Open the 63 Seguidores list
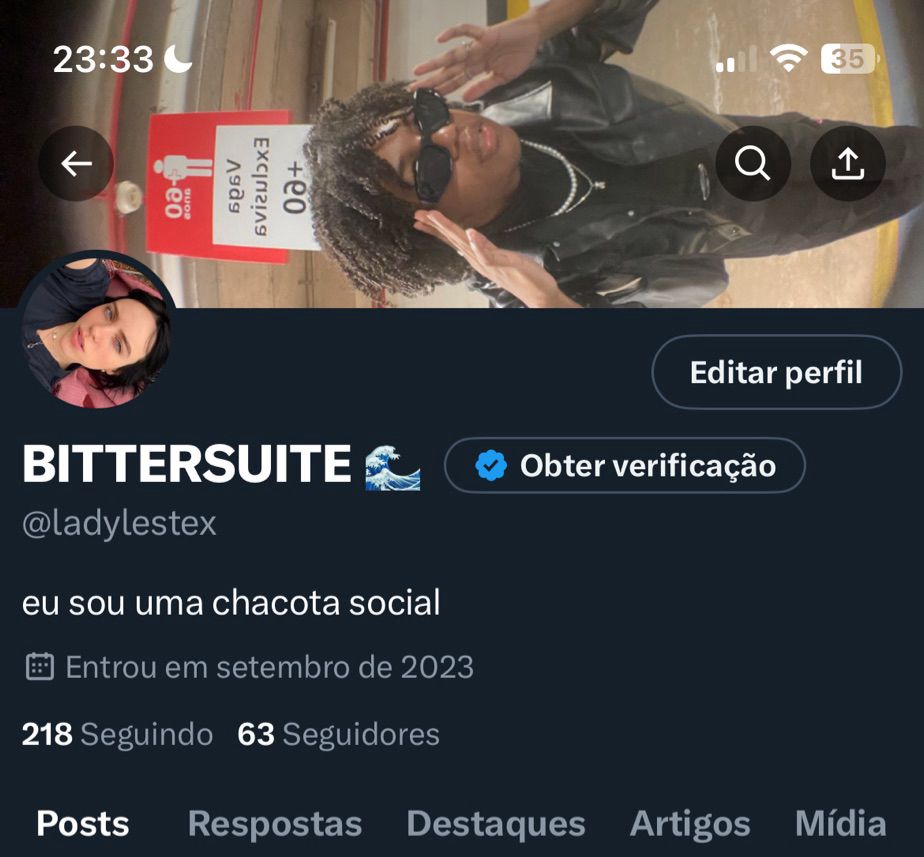This screenshot has width=924, height=857. point(338,734)
